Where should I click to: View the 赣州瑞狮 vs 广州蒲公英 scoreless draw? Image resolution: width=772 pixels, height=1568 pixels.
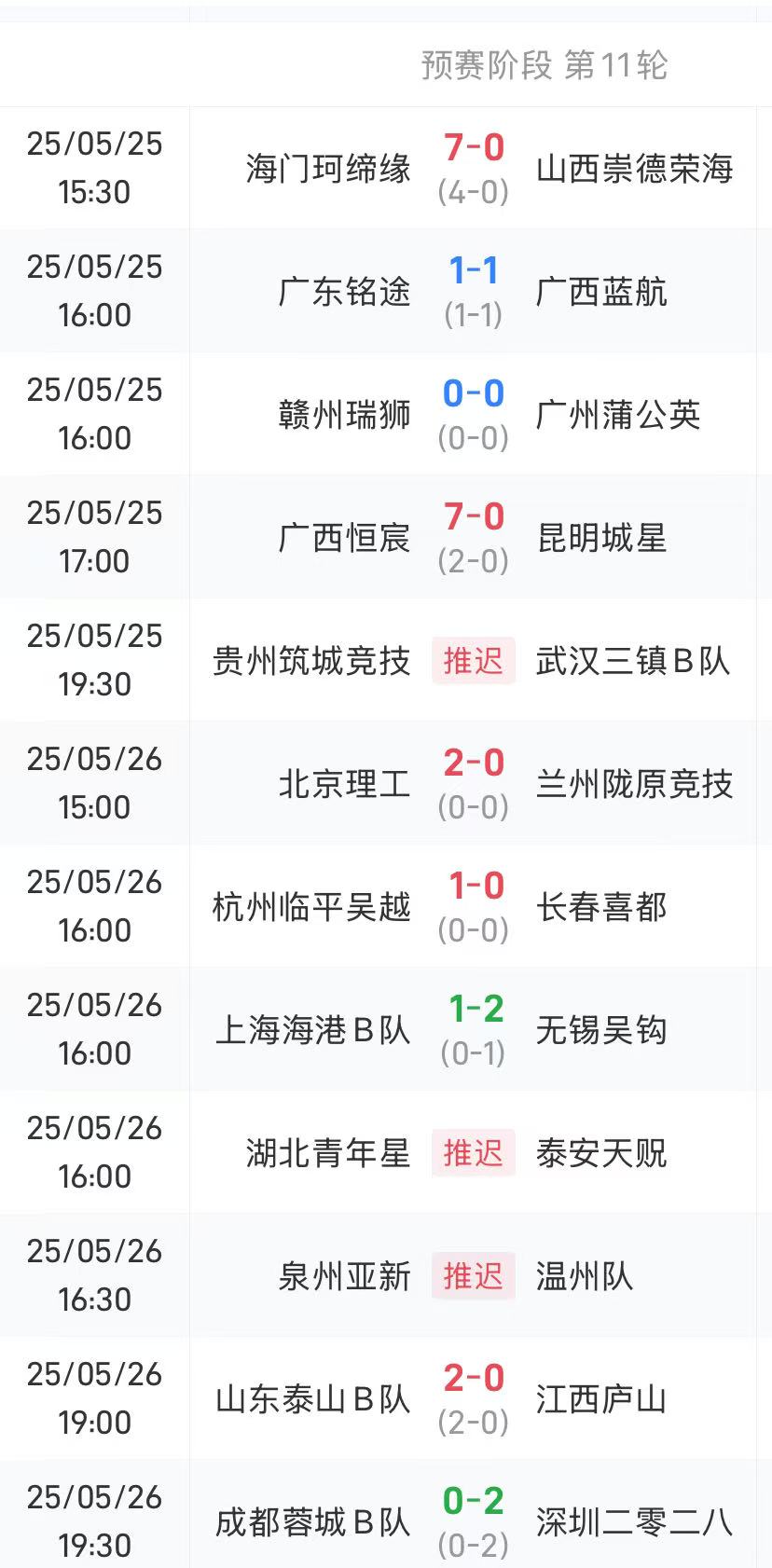point(386,415)
